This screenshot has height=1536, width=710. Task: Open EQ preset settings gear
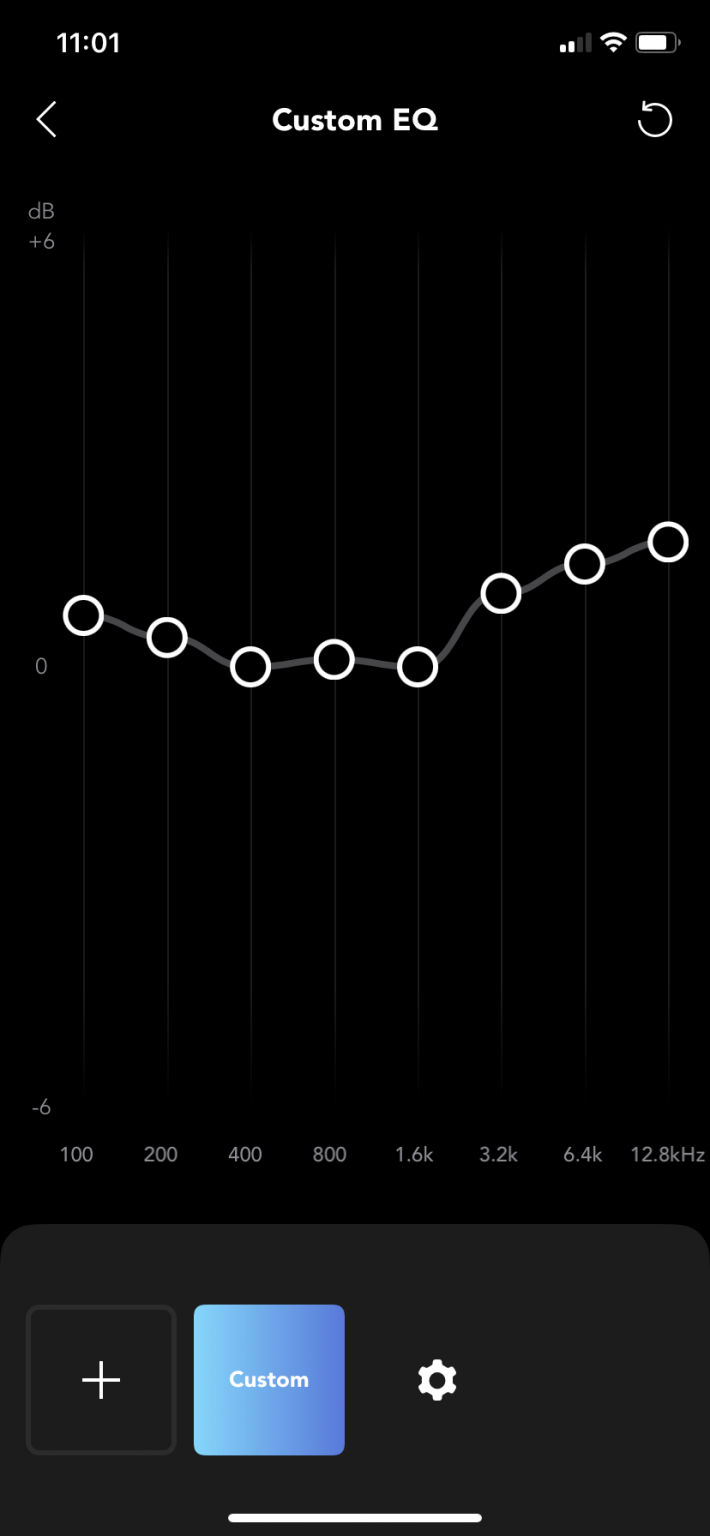(x=437, y=1380)
